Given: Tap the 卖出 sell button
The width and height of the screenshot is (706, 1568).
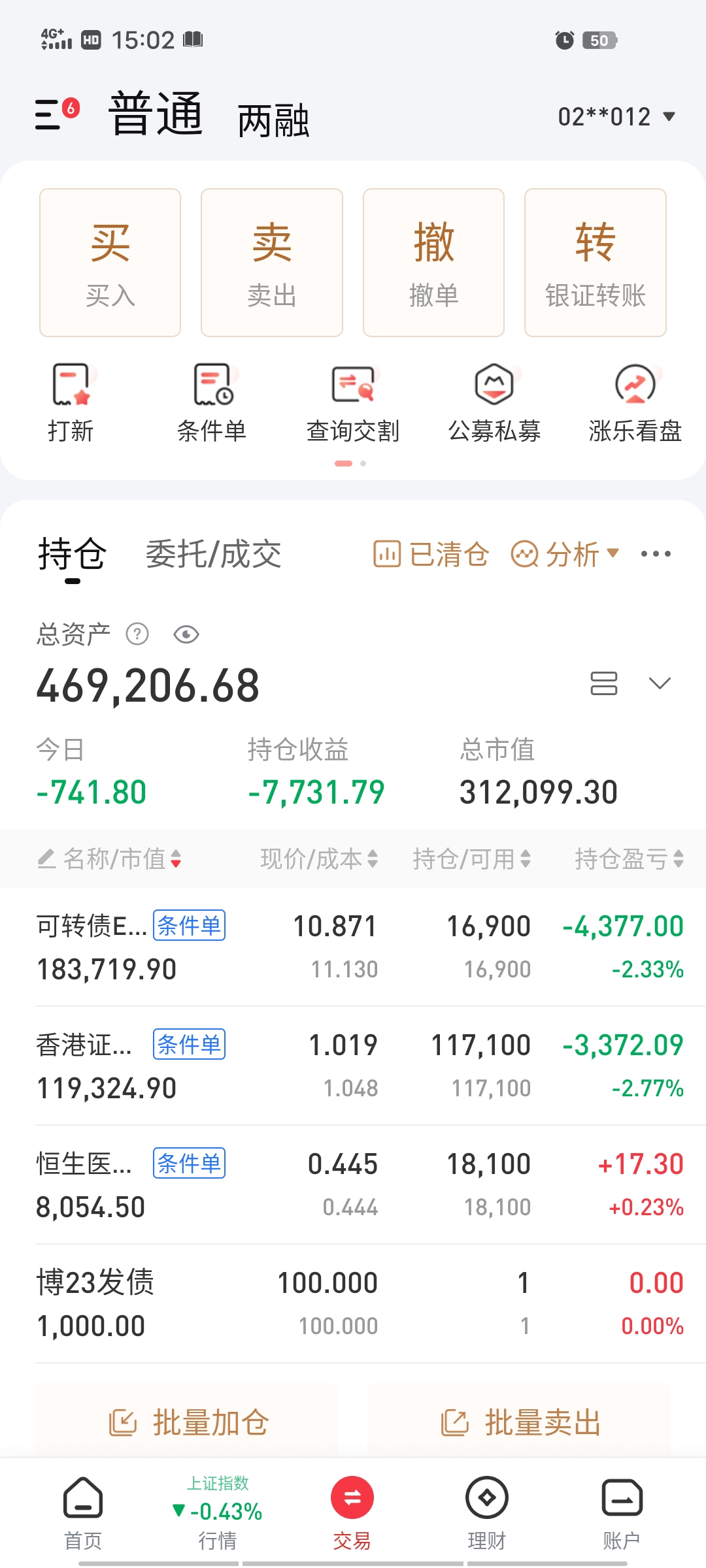Looking at the screenshot, I should click(x=272, y=263).
